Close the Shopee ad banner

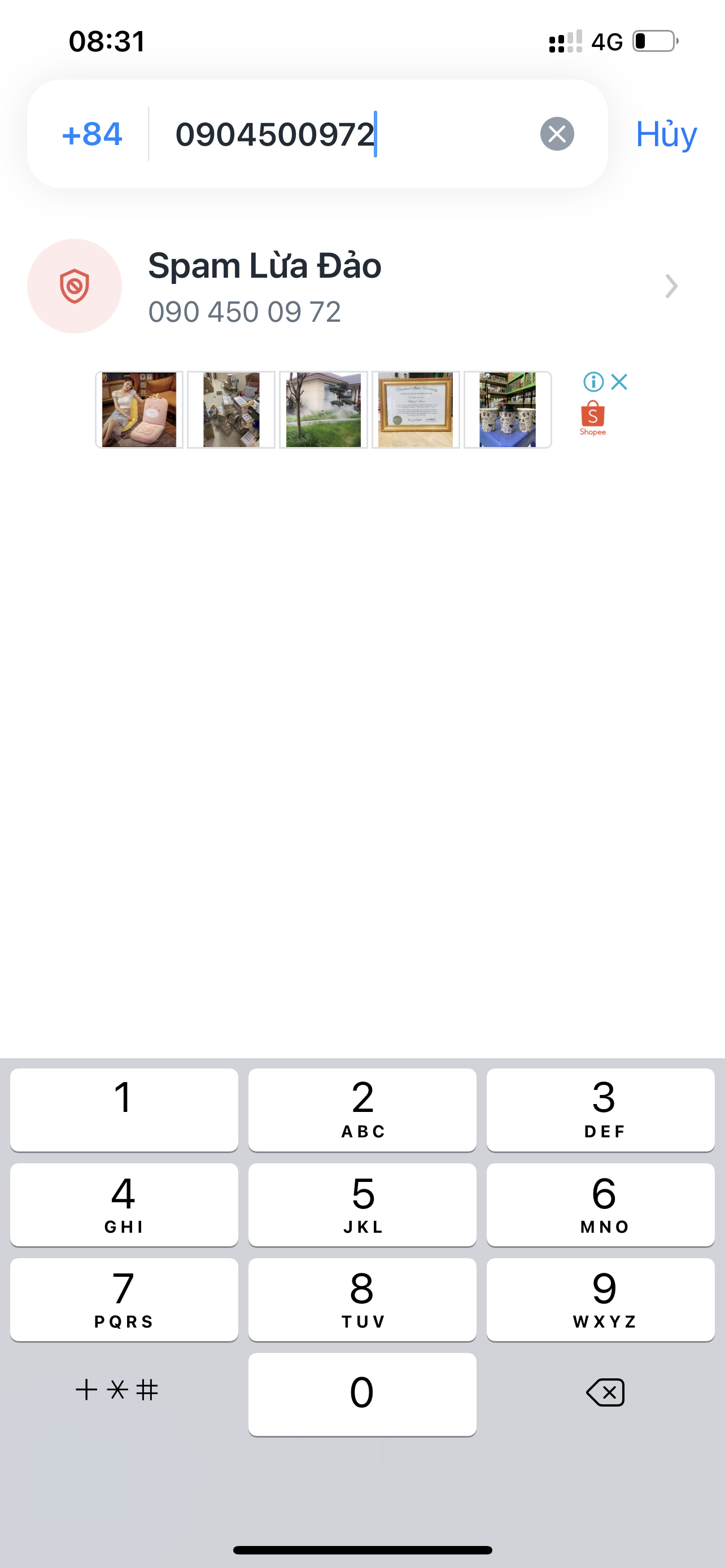(x=619, y=382)
